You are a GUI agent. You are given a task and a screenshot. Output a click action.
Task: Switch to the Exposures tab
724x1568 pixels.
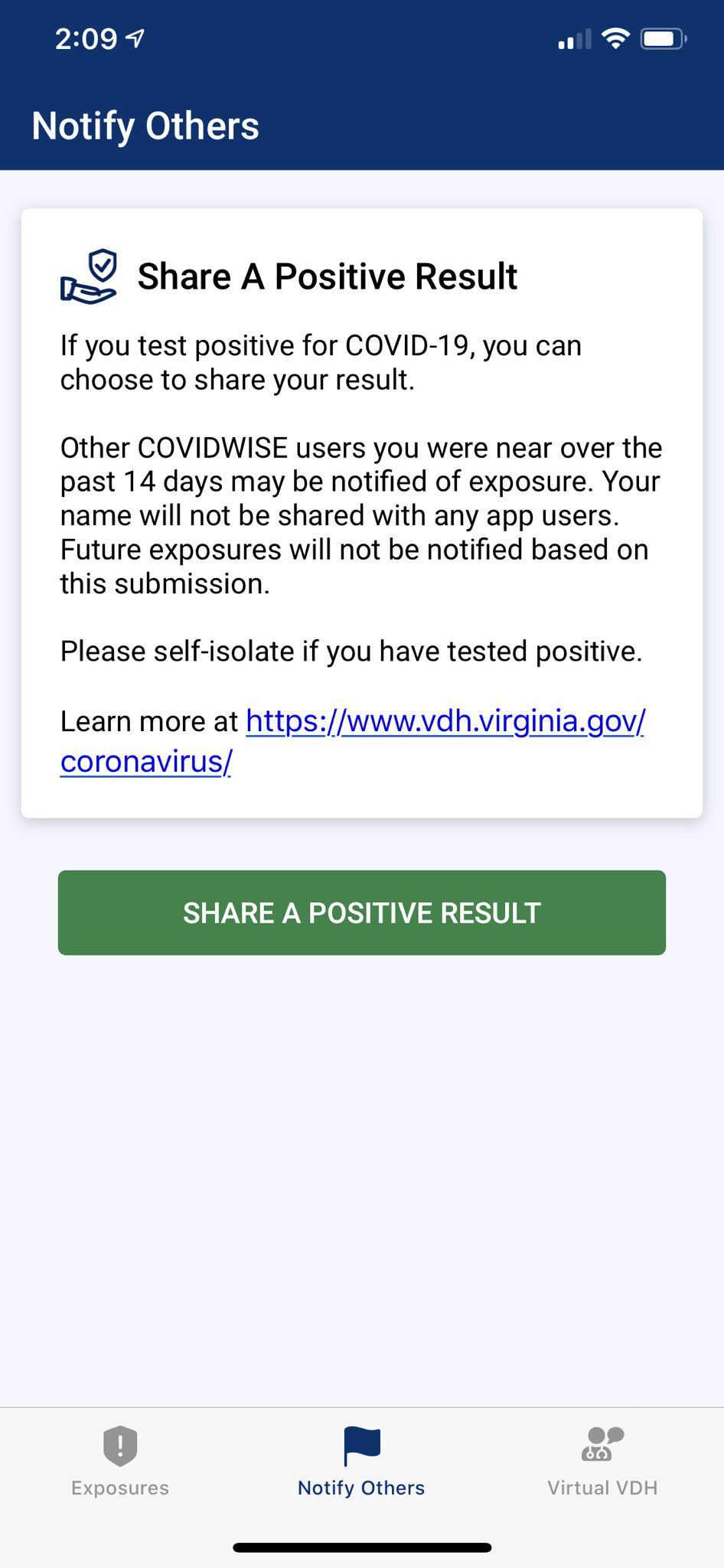[x=120, y=1461]
